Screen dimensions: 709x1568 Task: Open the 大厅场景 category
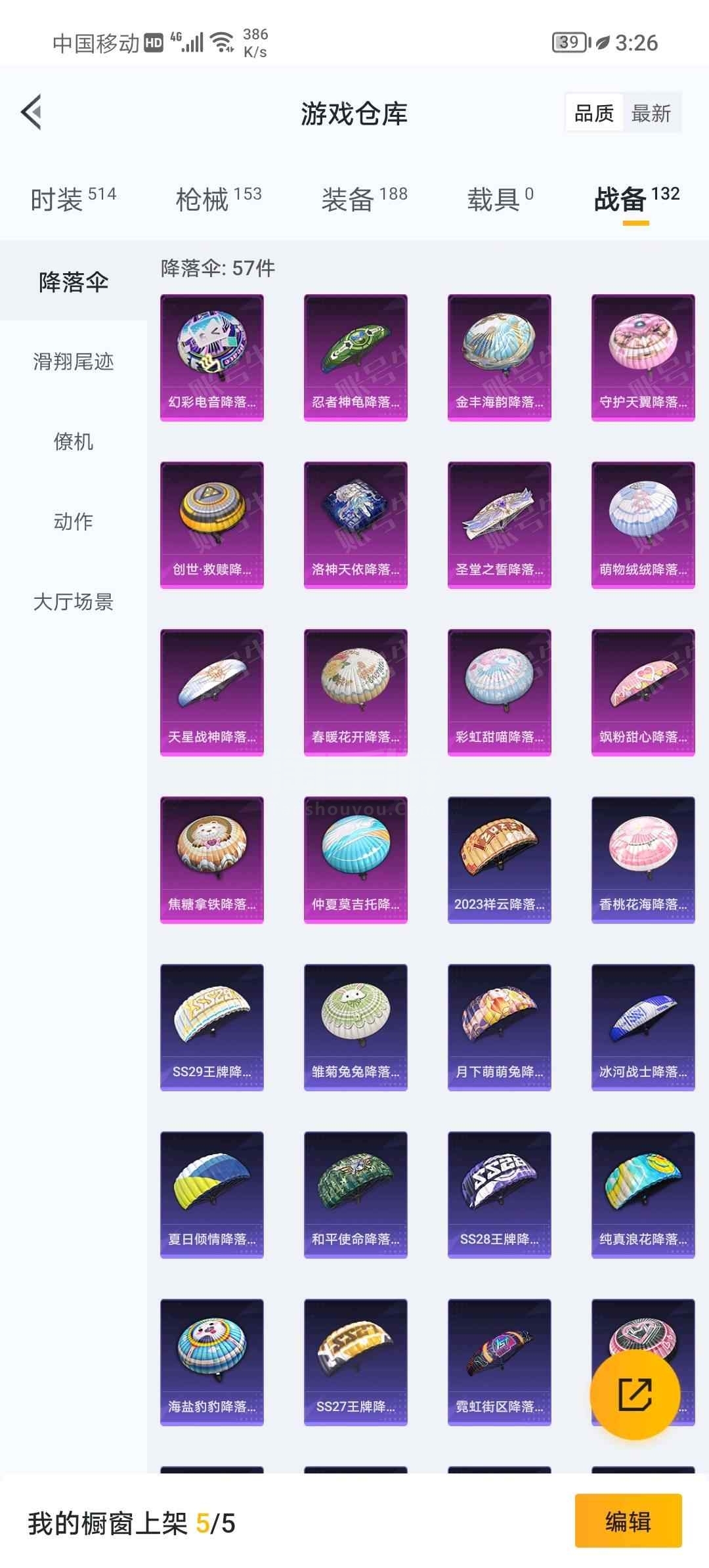pos(74,602)
